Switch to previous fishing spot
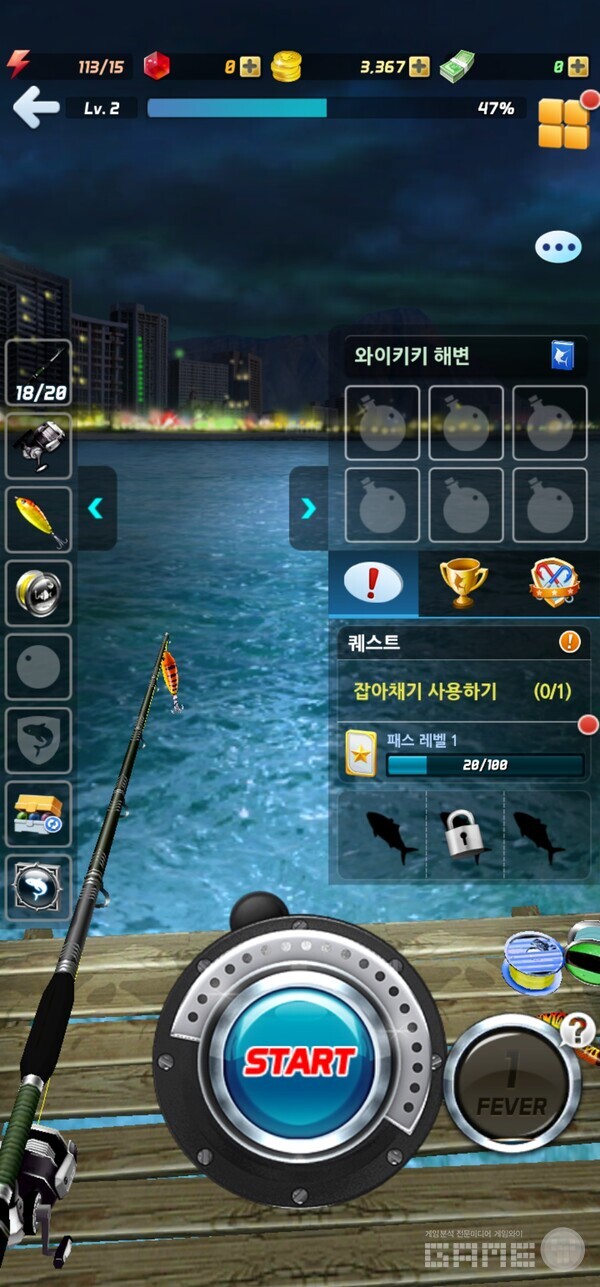Image resolution: width=600 pixels, height=1287 pixels. (96, 508)
